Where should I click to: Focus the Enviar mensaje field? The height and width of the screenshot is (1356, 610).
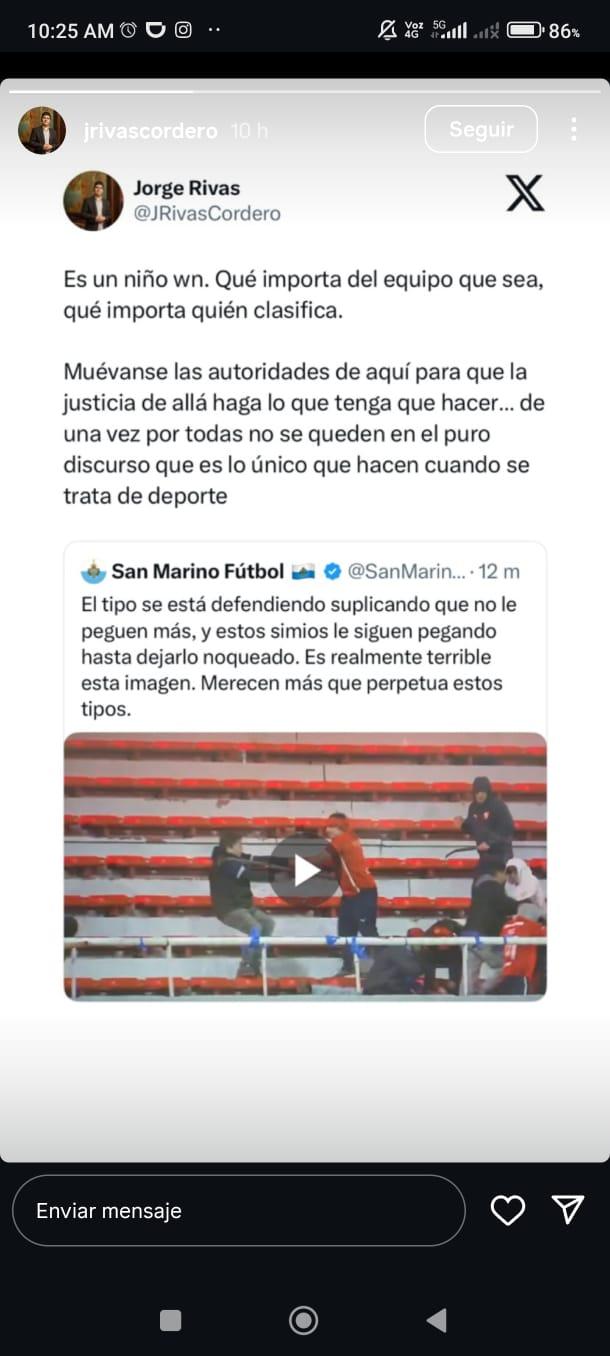point(238,1210)
